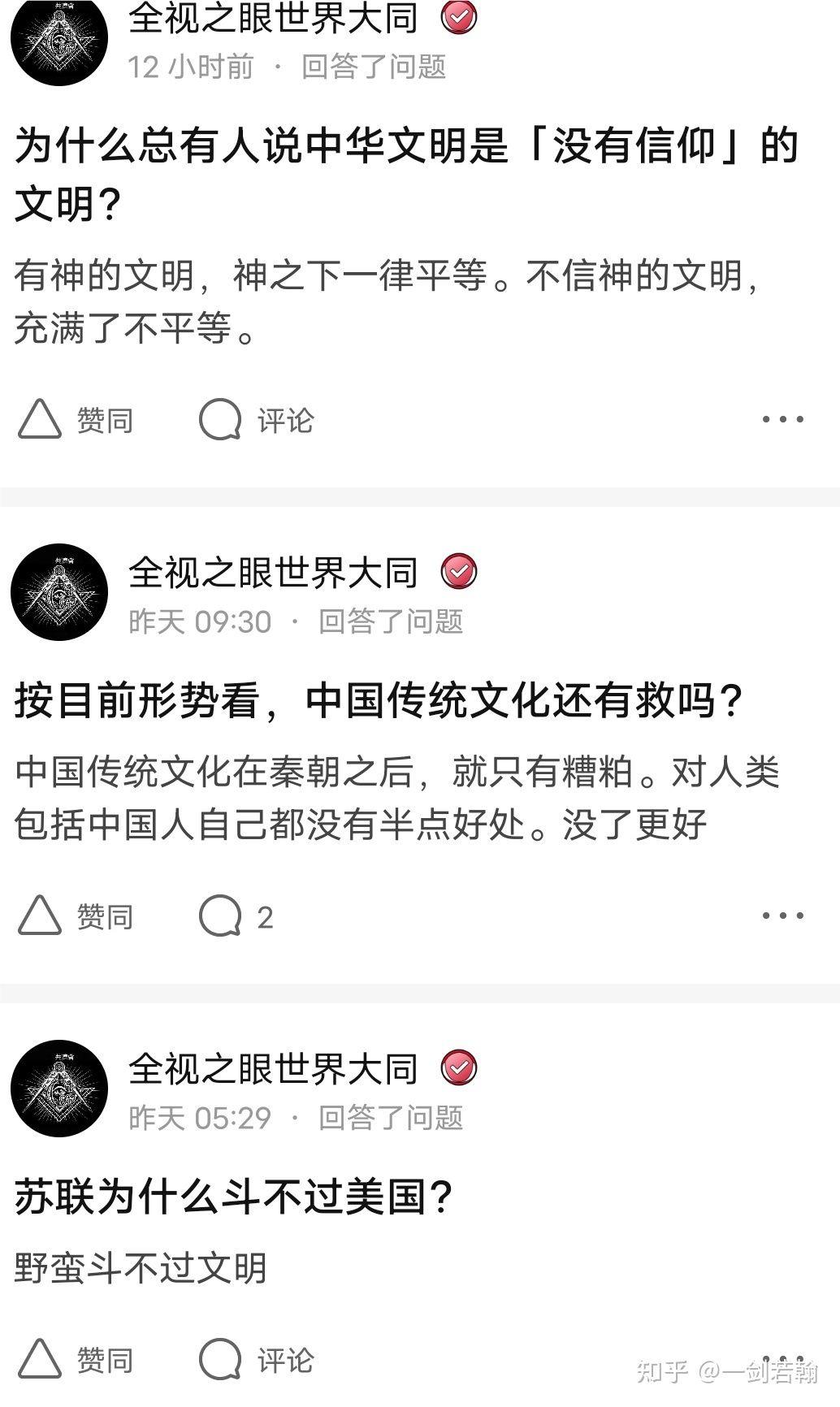840x1407 pixels.
Task: Open the question 为什么总有人说中华文明是没有信仰的文明
Action: click(406, 175)
